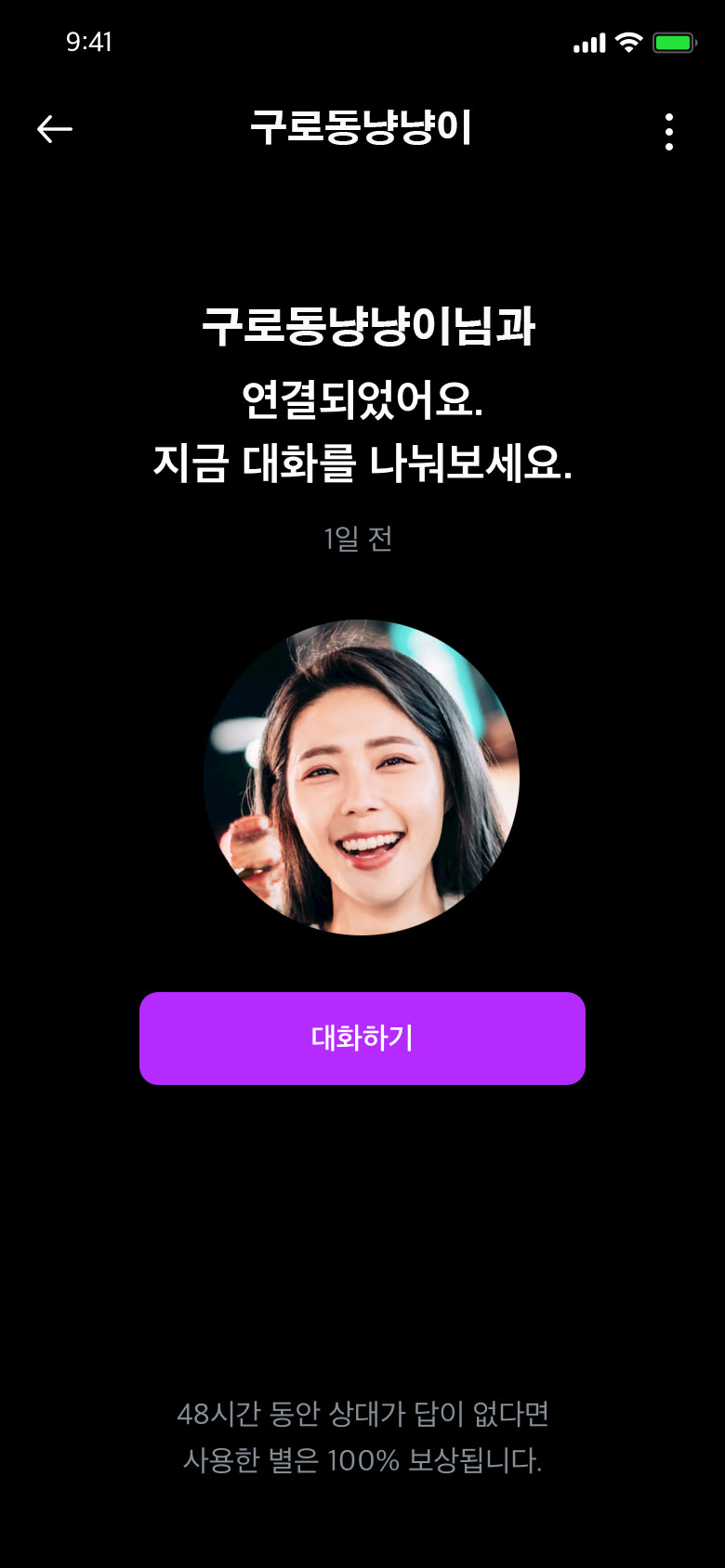Viewport: 725px width, 1568px height.
Task: Open 구로동냥냥이's profile photo
Action: pyautogui.click(x=362, y=777)
